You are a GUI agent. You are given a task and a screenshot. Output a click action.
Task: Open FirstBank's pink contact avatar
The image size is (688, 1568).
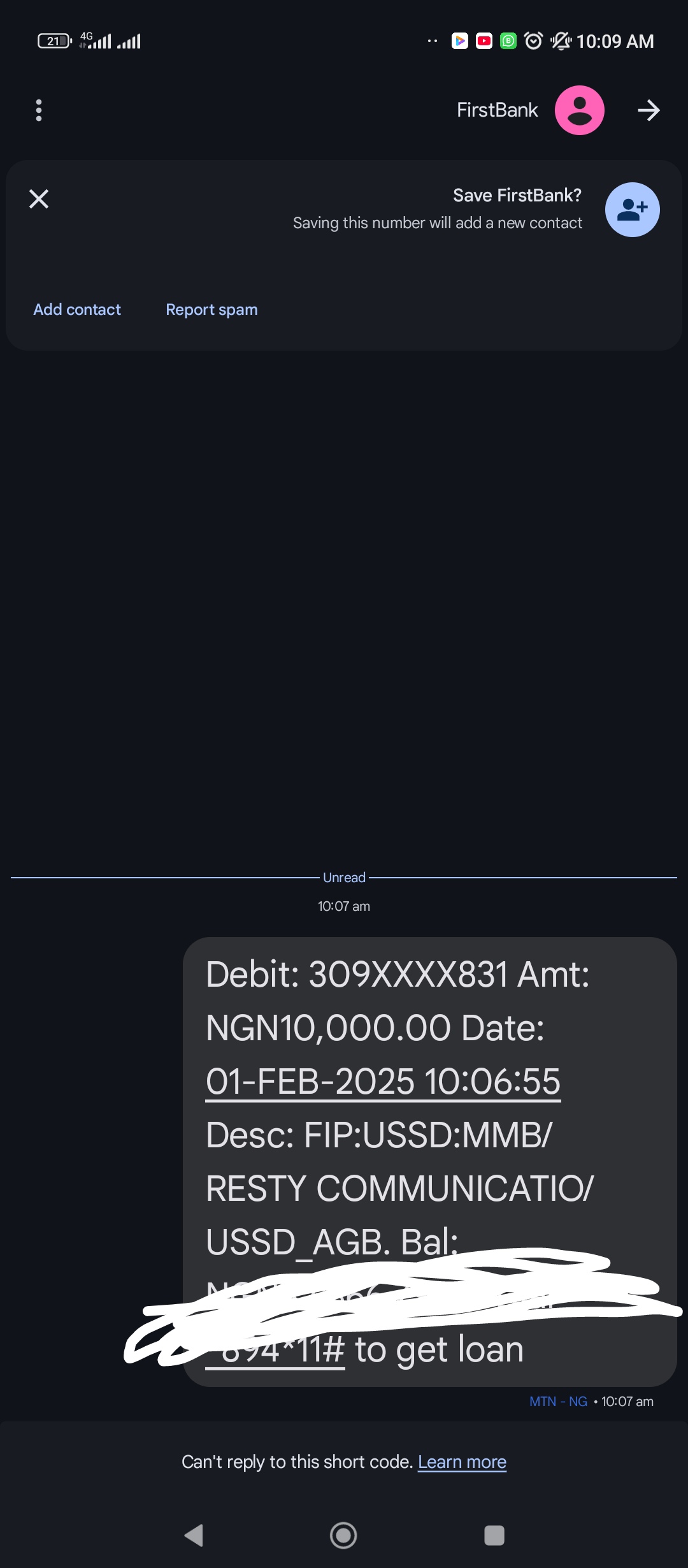579,110
